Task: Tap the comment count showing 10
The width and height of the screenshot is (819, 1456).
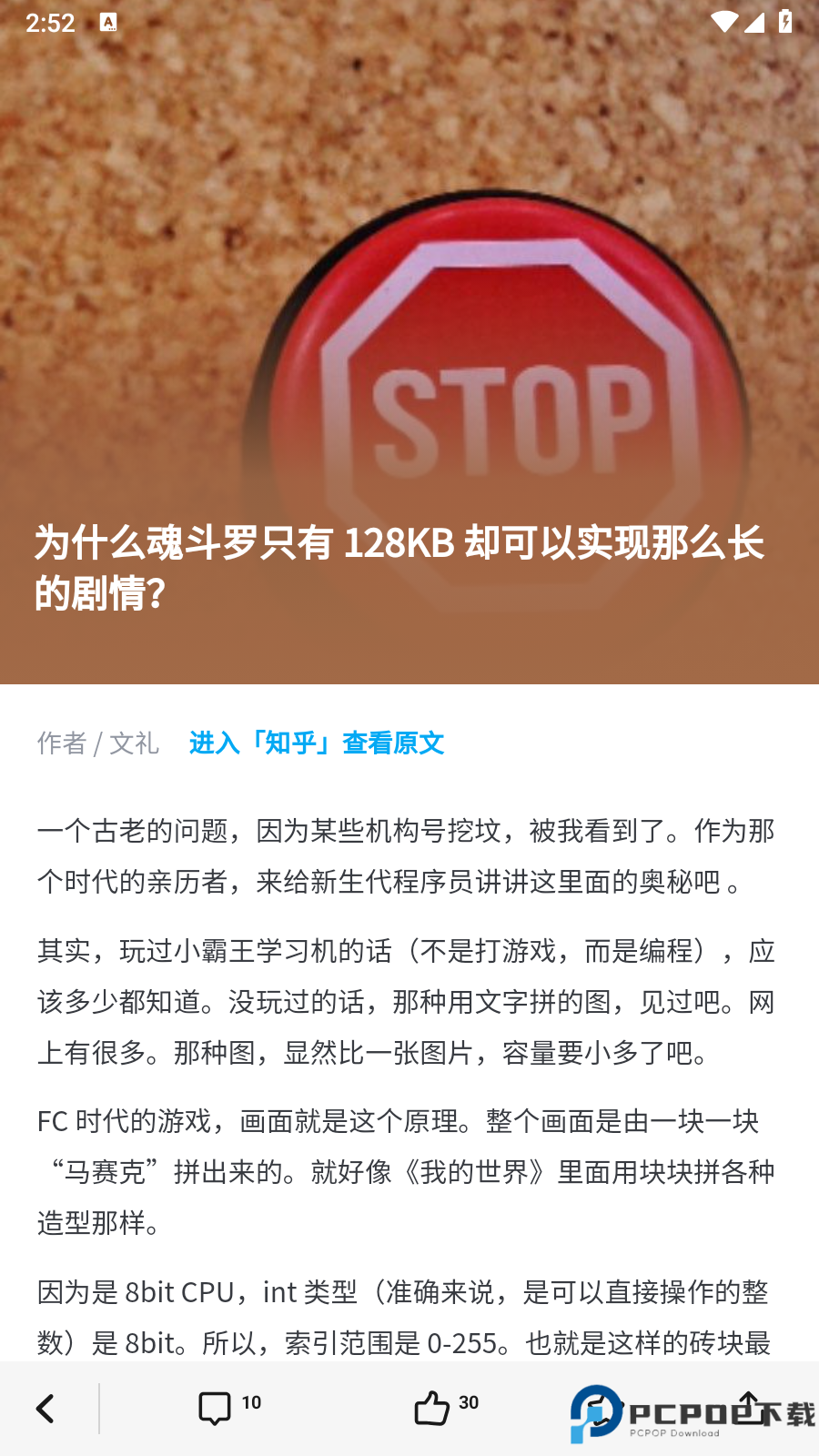Action: pos(253,1402)
